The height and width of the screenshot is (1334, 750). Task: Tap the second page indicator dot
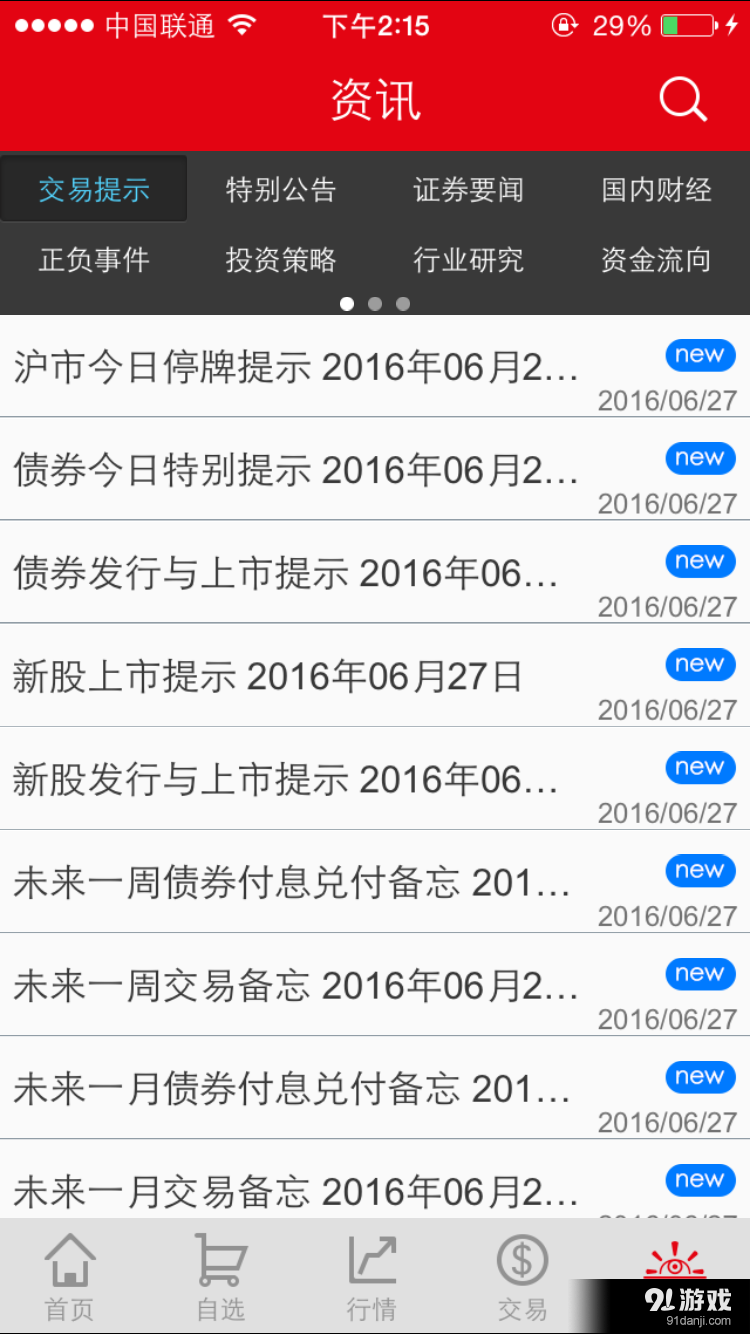click(375, 303)
